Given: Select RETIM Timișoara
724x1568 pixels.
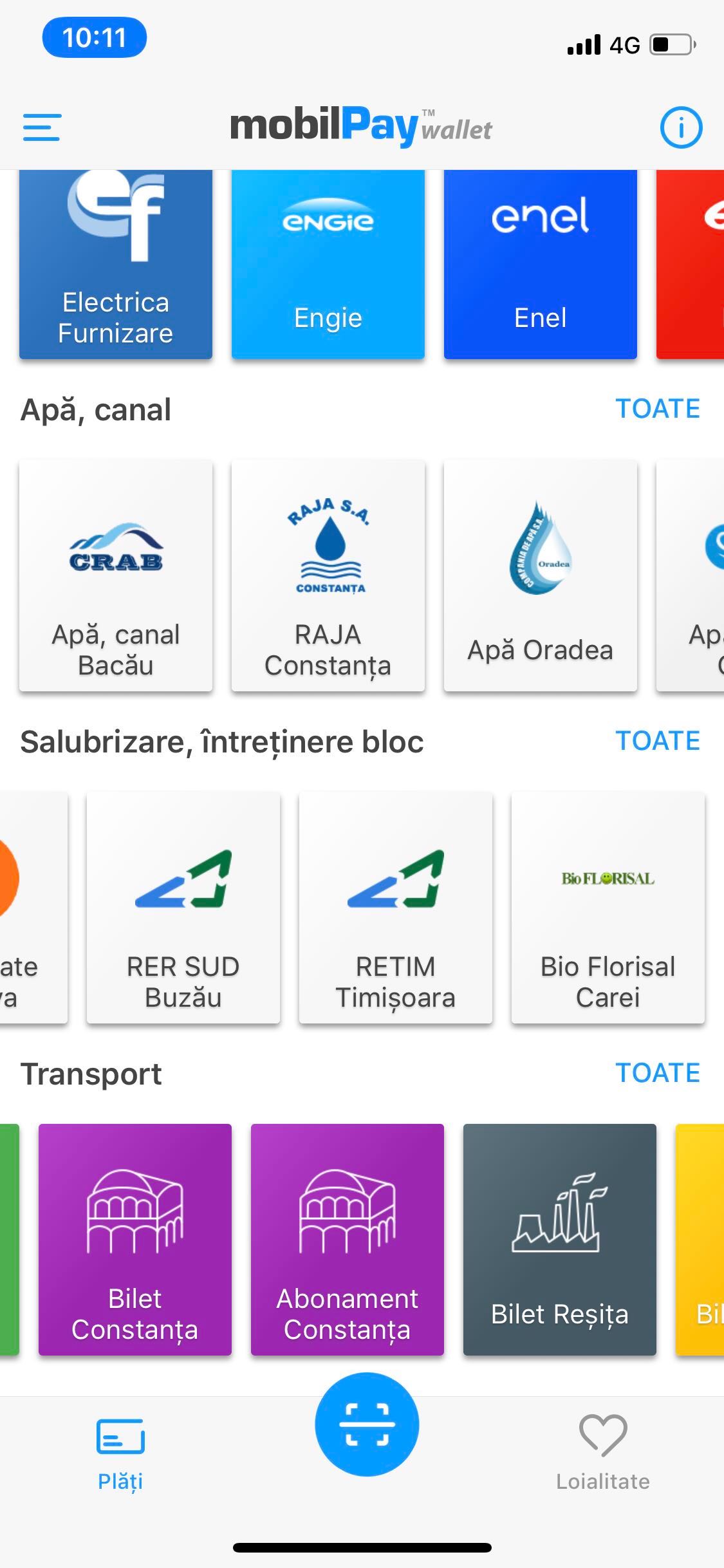Looking at the screenshot, I should pyautogui.click(x=396, y=908).
